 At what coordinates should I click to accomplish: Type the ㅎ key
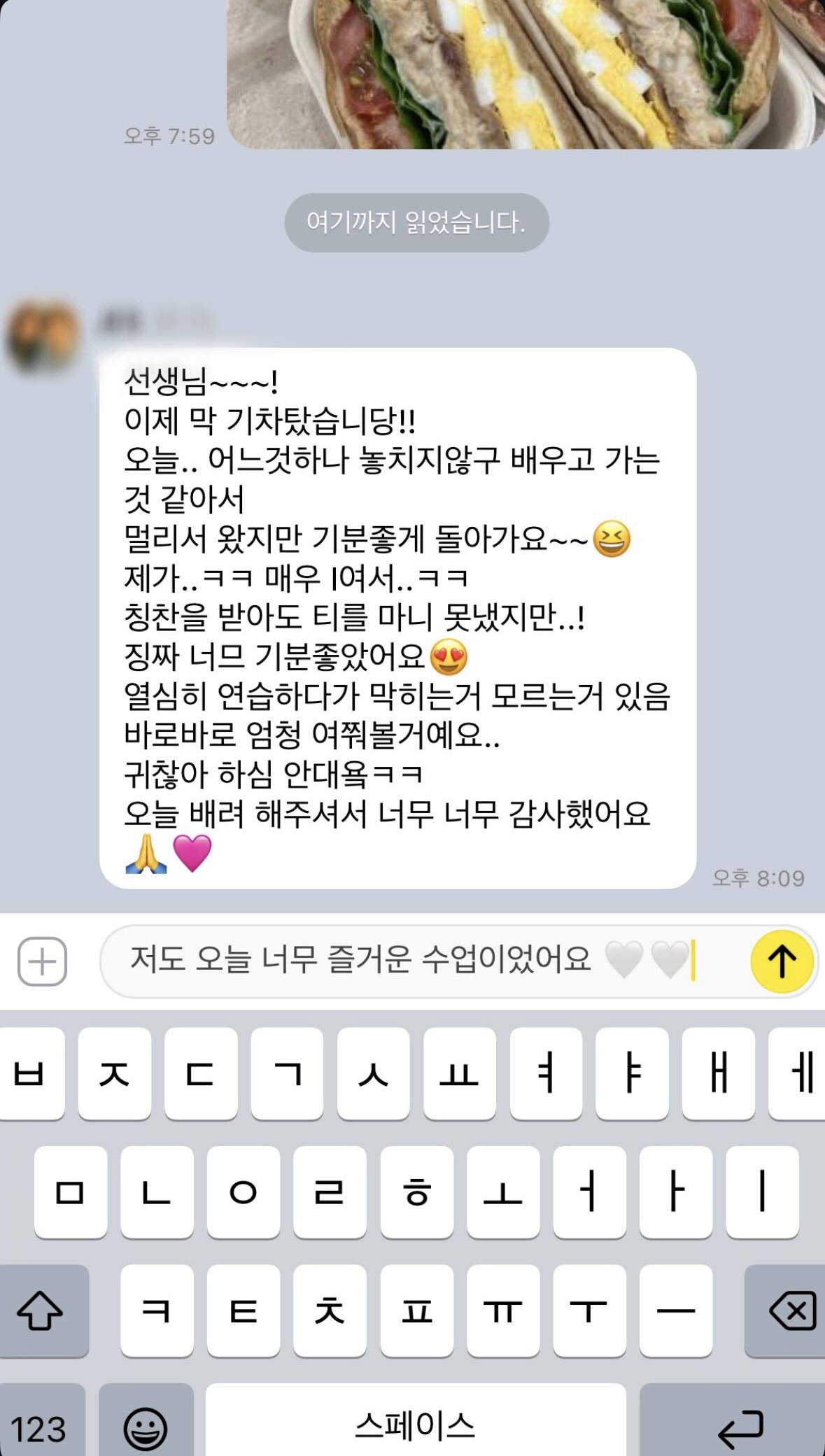point(416,1192)
